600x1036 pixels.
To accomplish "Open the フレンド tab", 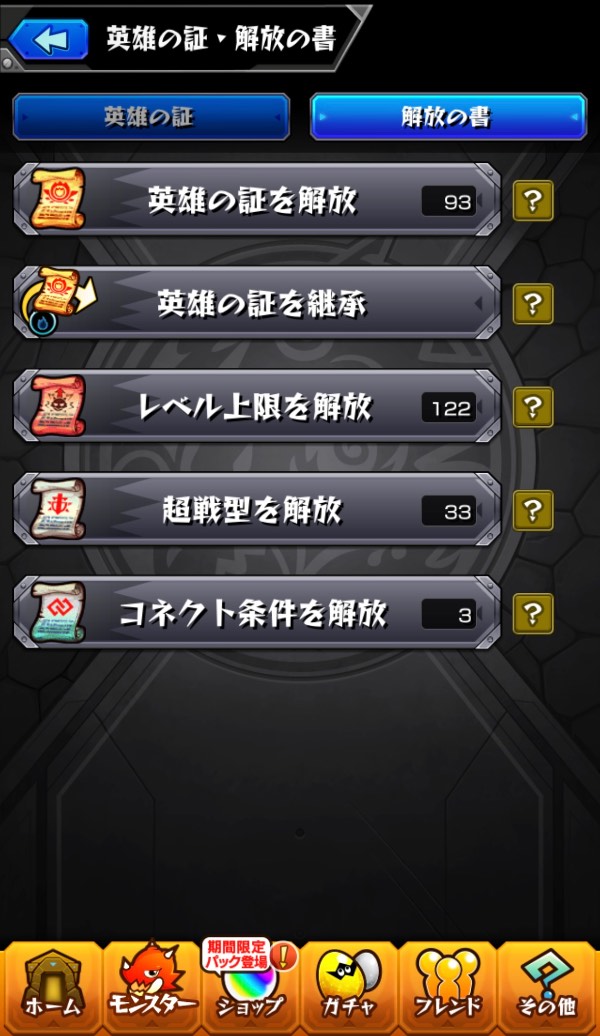I will (448, 988).
